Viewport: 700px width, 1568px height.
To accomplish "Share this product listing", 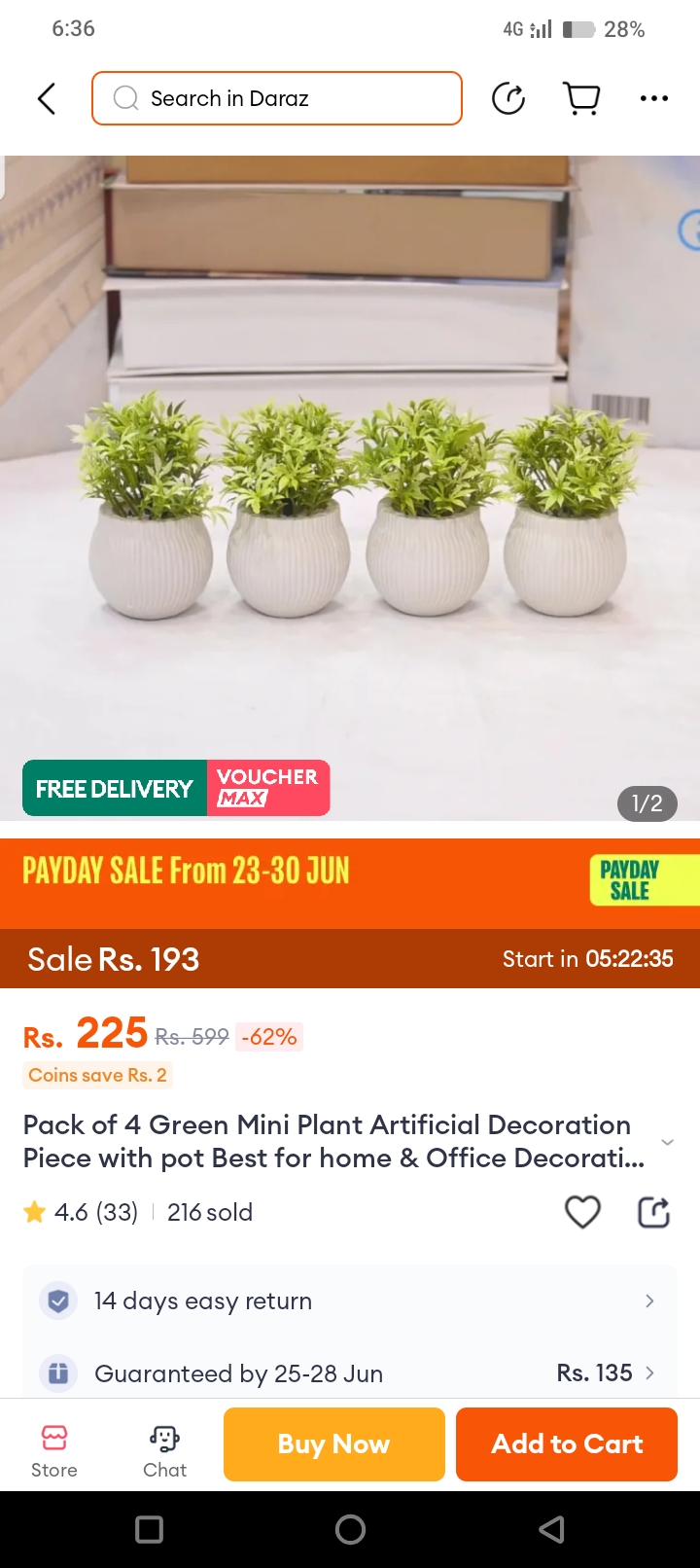I will (x=653, y=1212).
